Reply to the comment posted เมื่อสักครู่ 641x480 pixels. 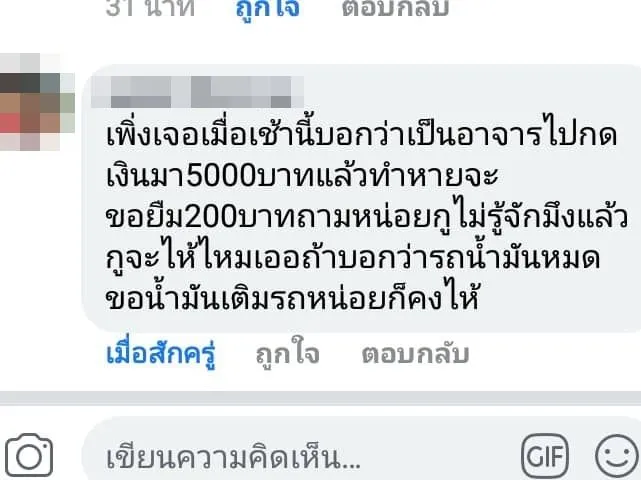tap(415, 354)
